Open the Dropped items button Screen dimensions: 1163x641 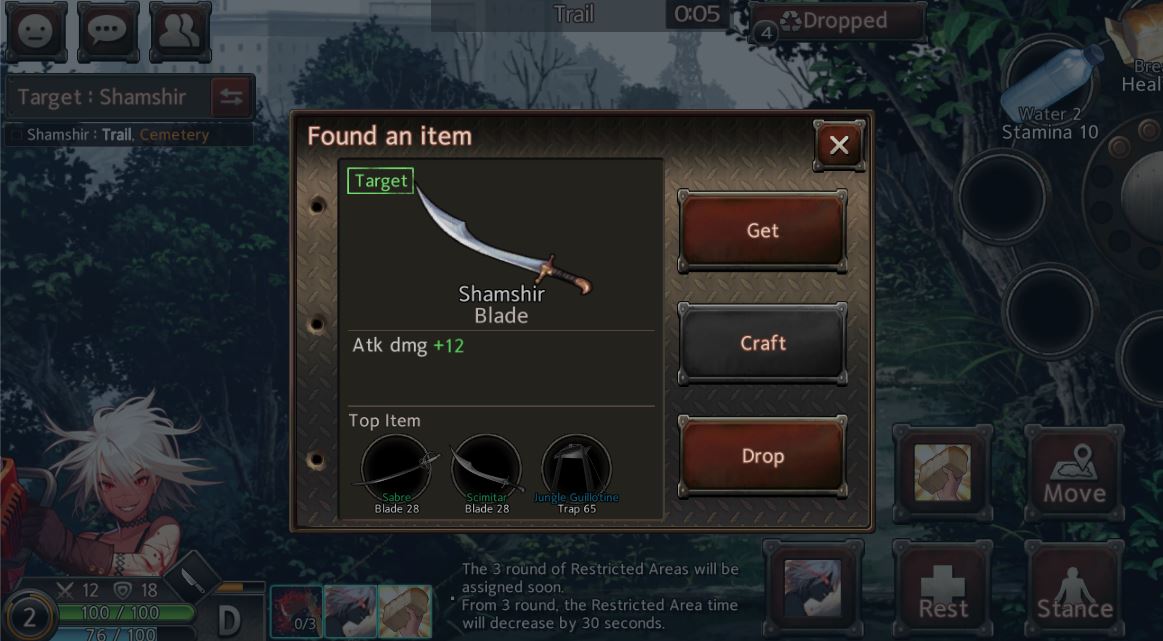point(837,22)
